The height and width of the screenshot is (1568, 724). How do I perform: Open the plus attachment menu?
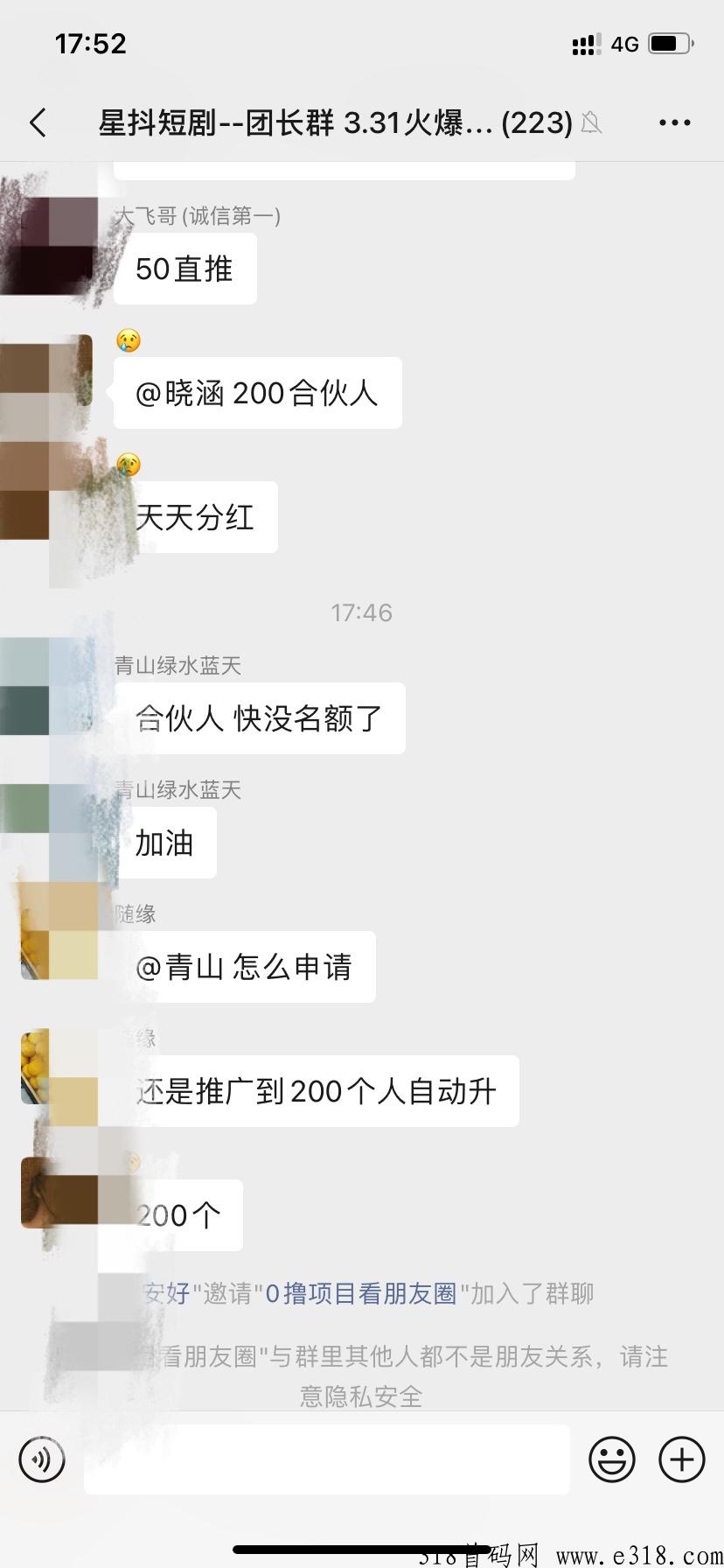pyautogui.click(x=681, y=1459)
